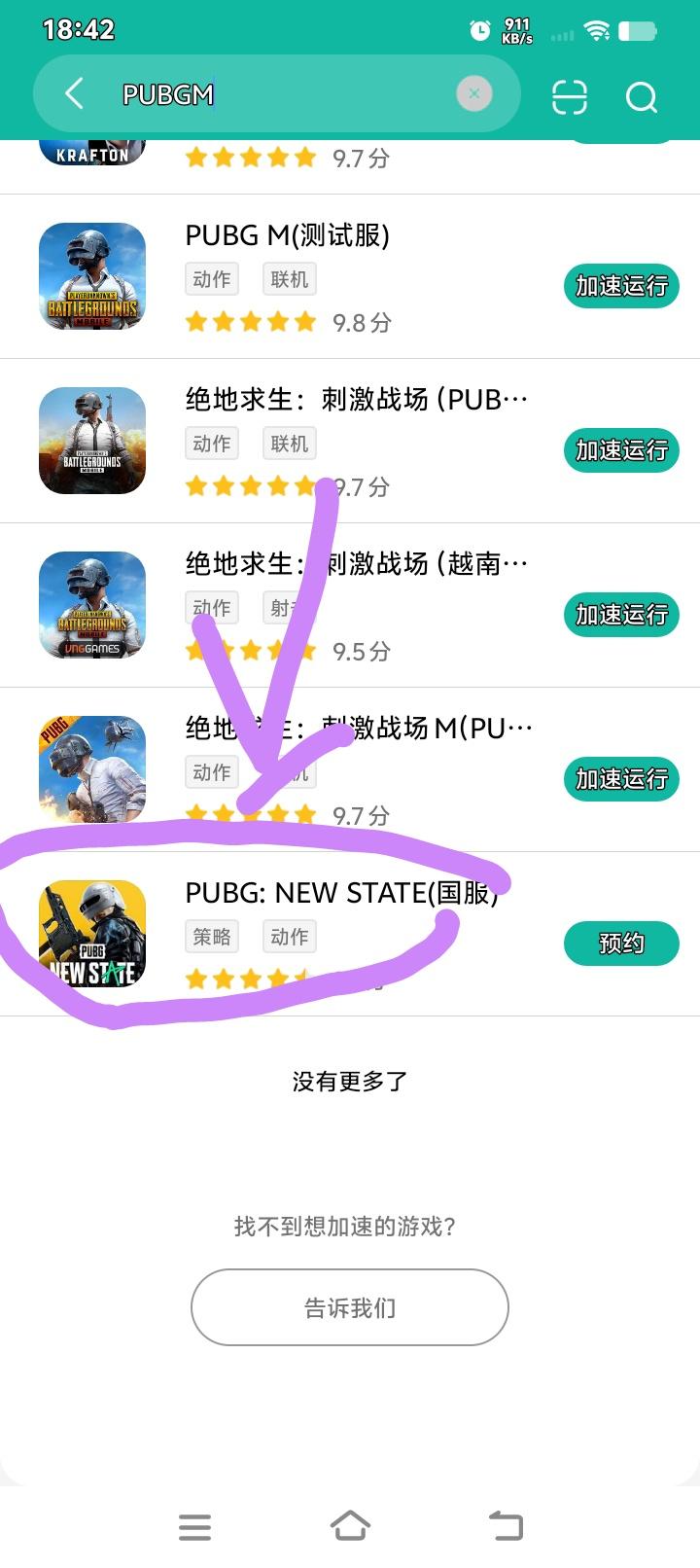
Task: Clear the search text with the X
Action: pos(474,94)
